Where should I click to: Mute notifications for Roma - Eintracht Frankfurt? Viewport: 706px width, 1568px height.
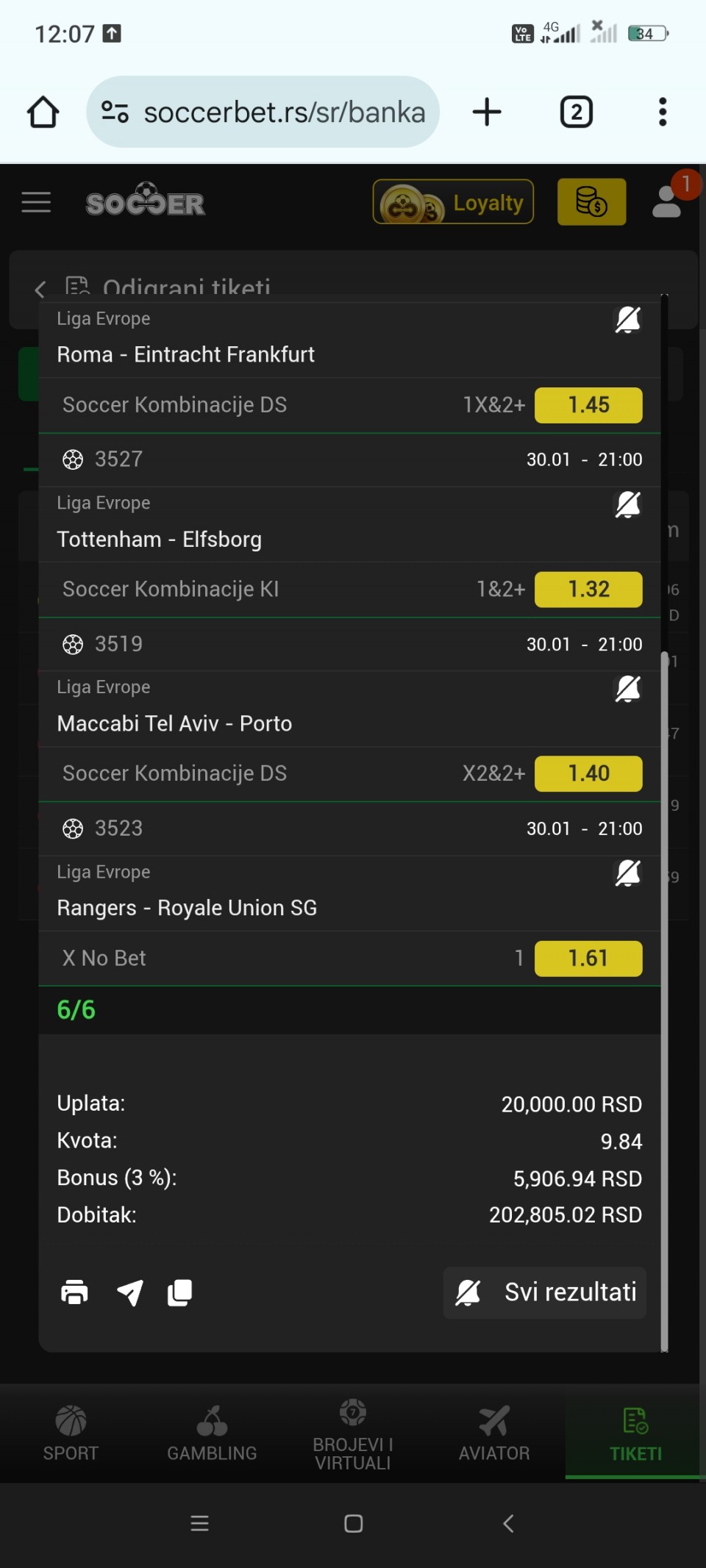click(627, 320)
